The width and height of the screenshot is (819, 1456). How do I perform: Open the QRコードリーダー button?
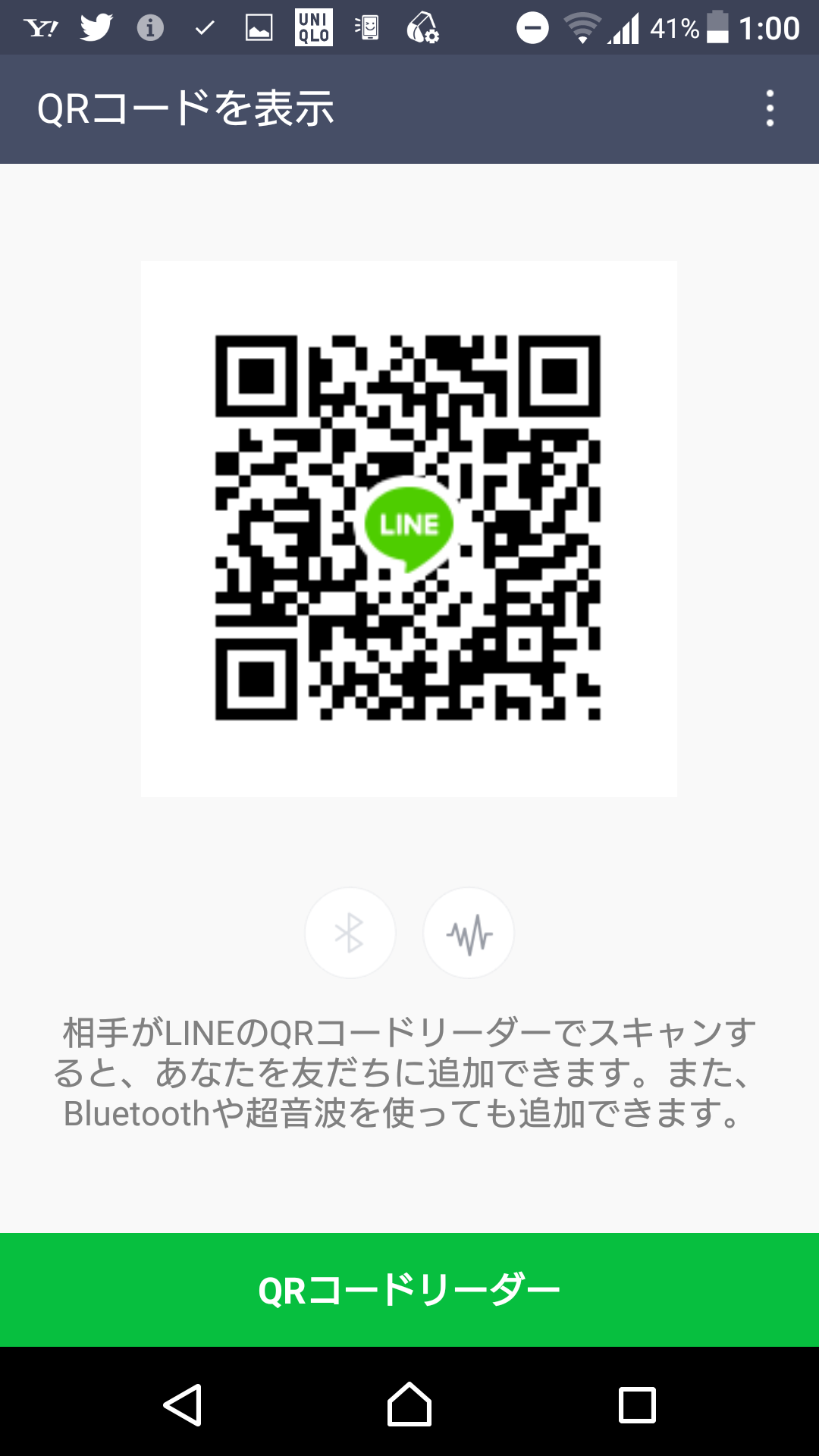pyautogui.click(x=409, y=1290)
